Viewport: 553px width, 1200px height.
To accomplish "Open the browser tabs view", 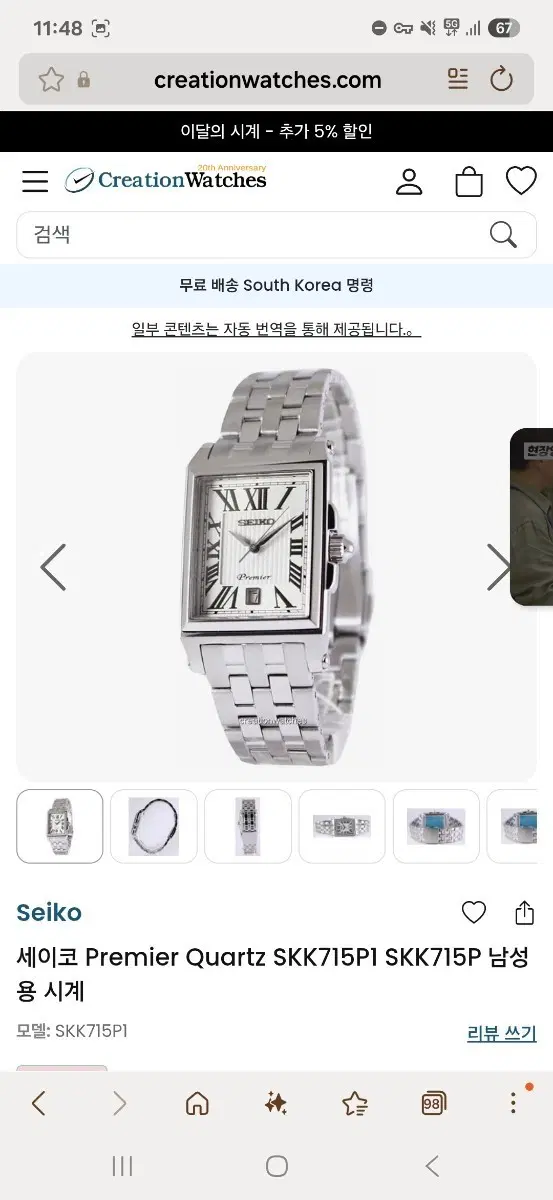I will (433, 1103).
